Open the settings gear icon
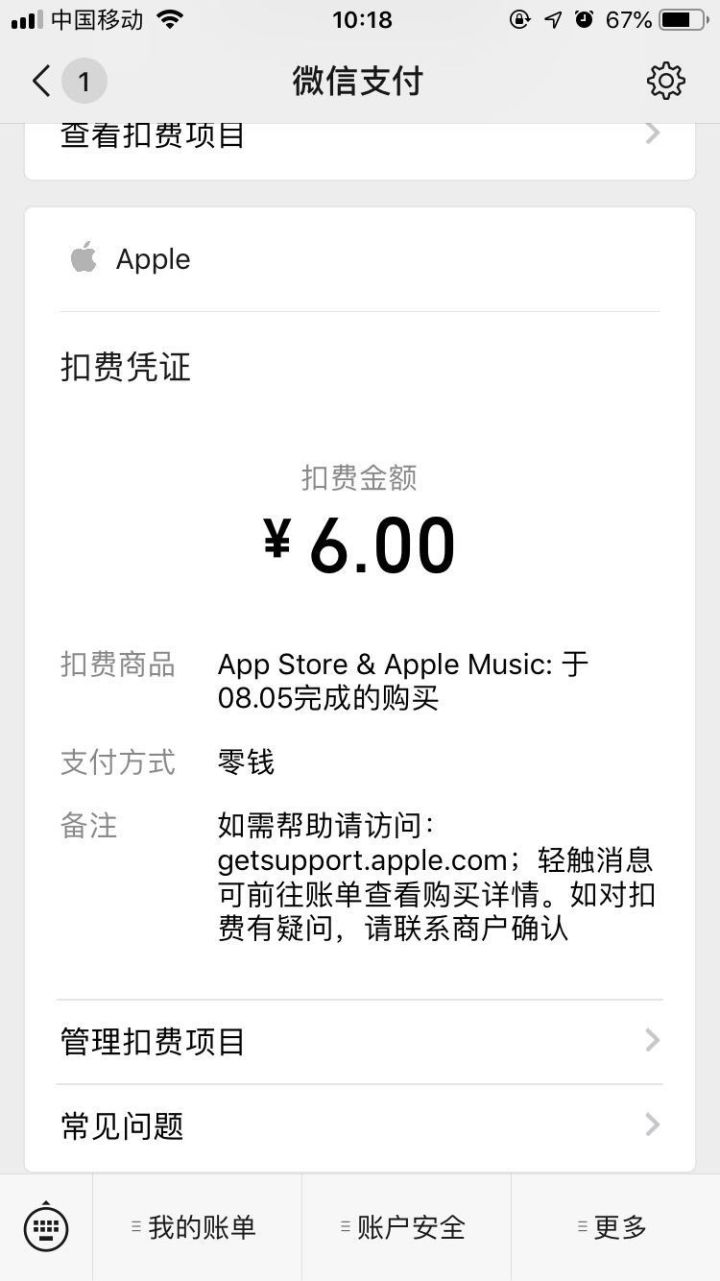This screenshot has width=720, height=1281. tap(664, 81)
